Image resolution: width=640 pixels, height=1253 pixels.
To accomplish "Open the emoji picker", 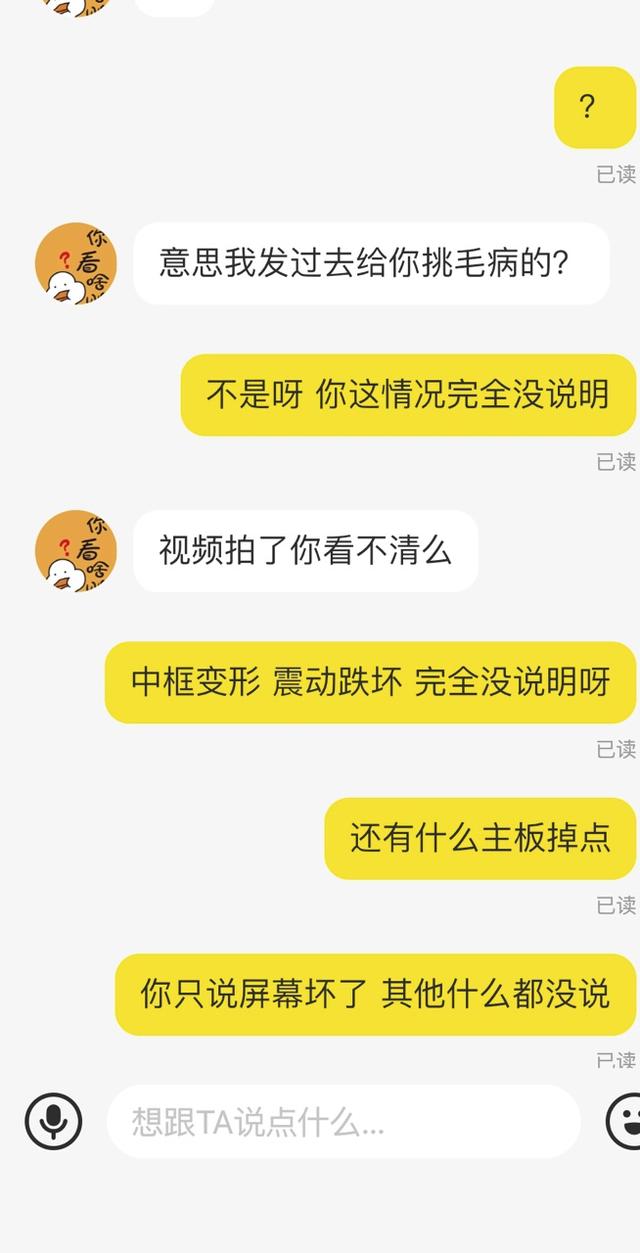I will click(626, 1120).
